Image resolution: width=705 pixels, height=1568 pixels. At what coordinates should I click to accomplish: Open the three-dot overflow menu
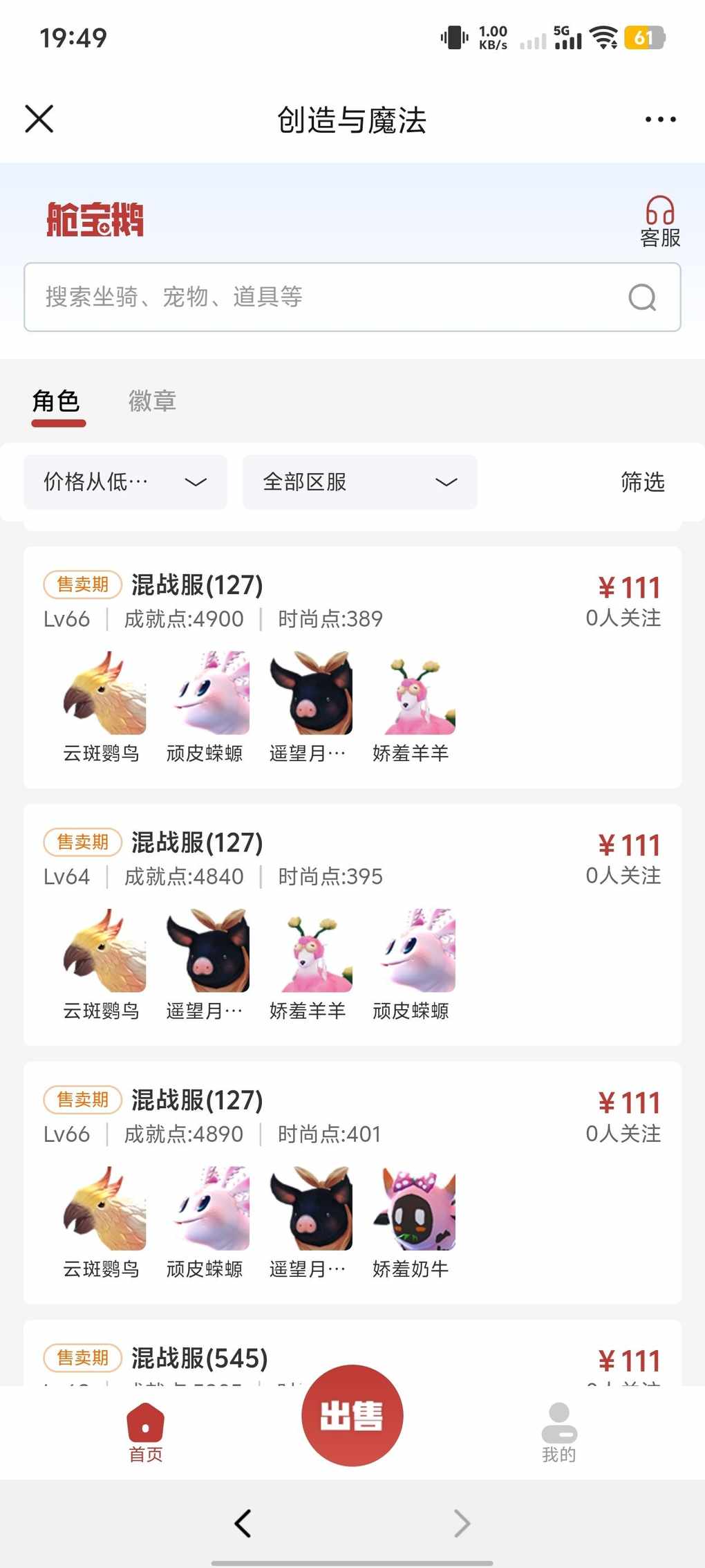660,120
